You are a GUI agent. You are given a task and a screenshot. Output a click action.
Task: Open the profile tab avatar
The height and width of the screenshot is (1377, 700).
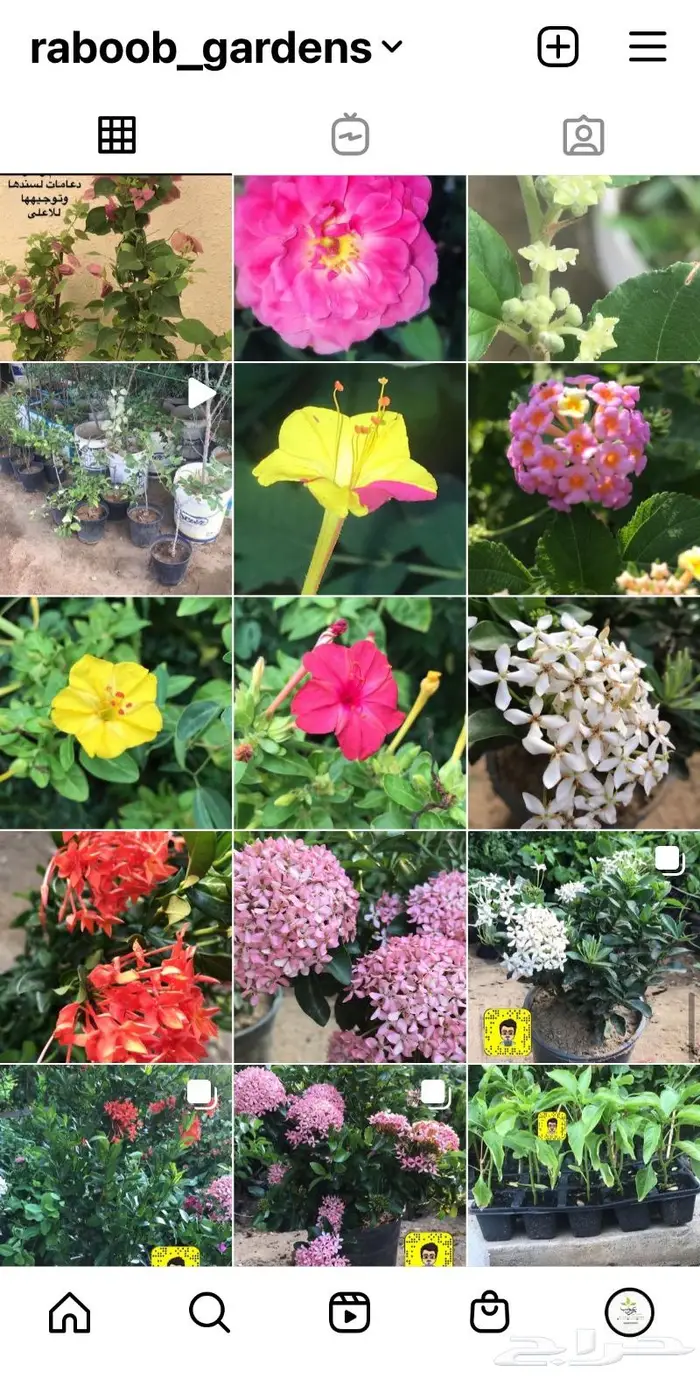click(x=630, y=1312)
